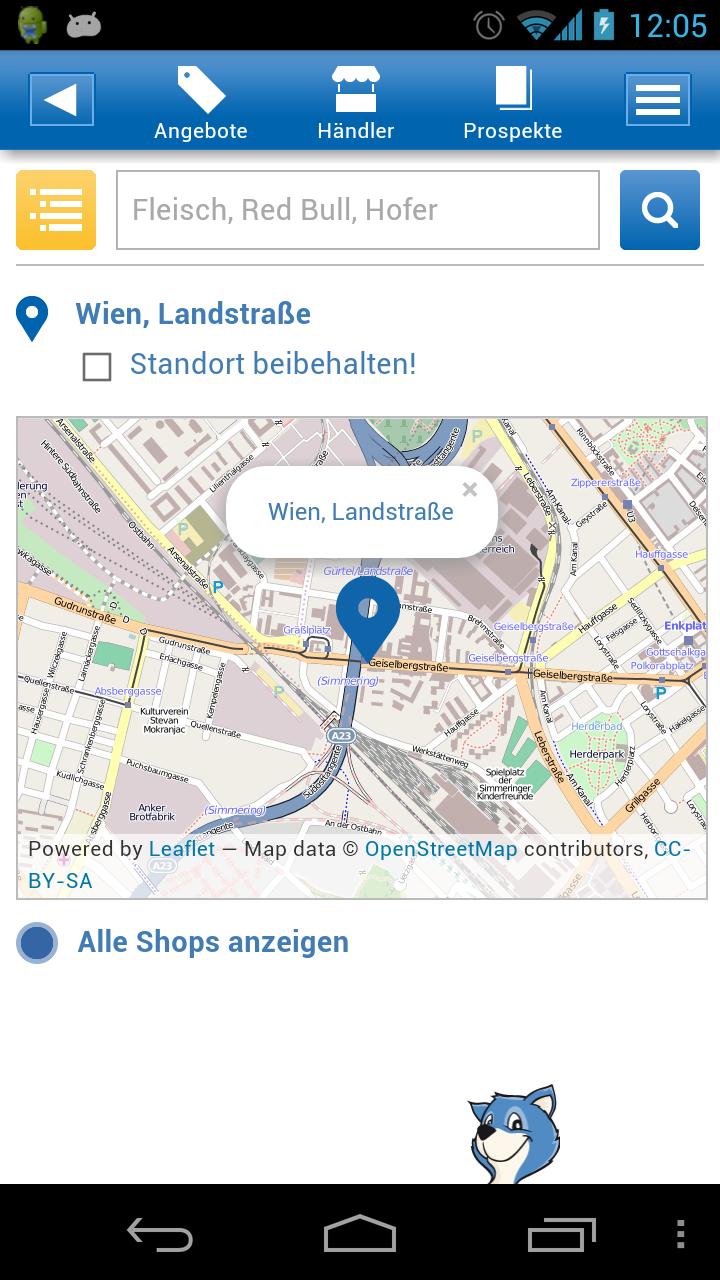720x1280 pixels.
Task: Tap the system home button
Action: click(360, 1233)
